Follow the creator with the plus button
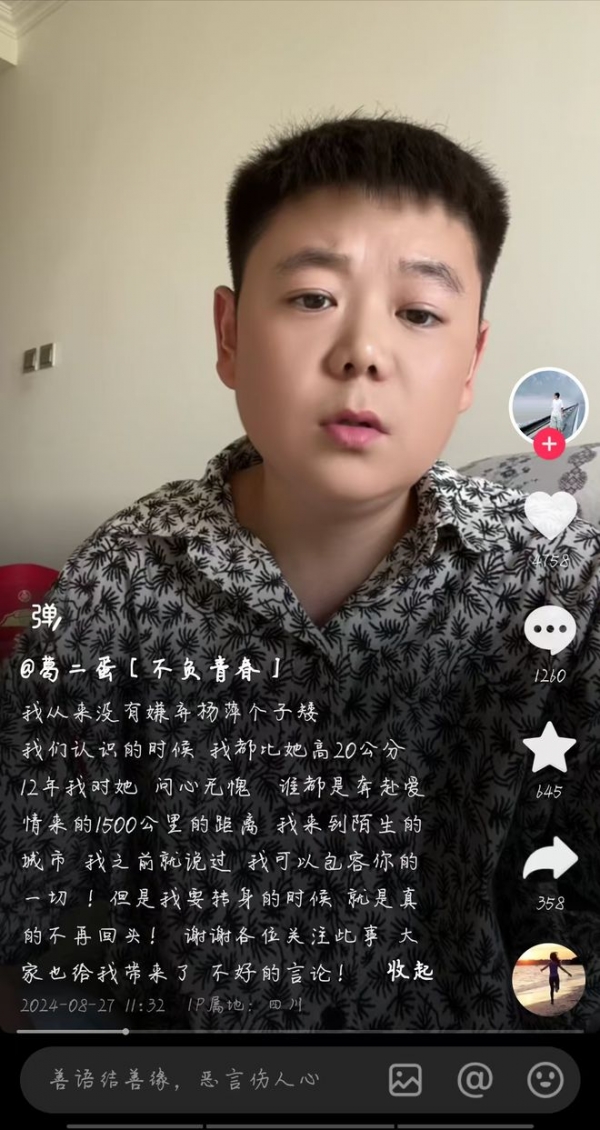 pyautogui.click(x=548, y=444)
